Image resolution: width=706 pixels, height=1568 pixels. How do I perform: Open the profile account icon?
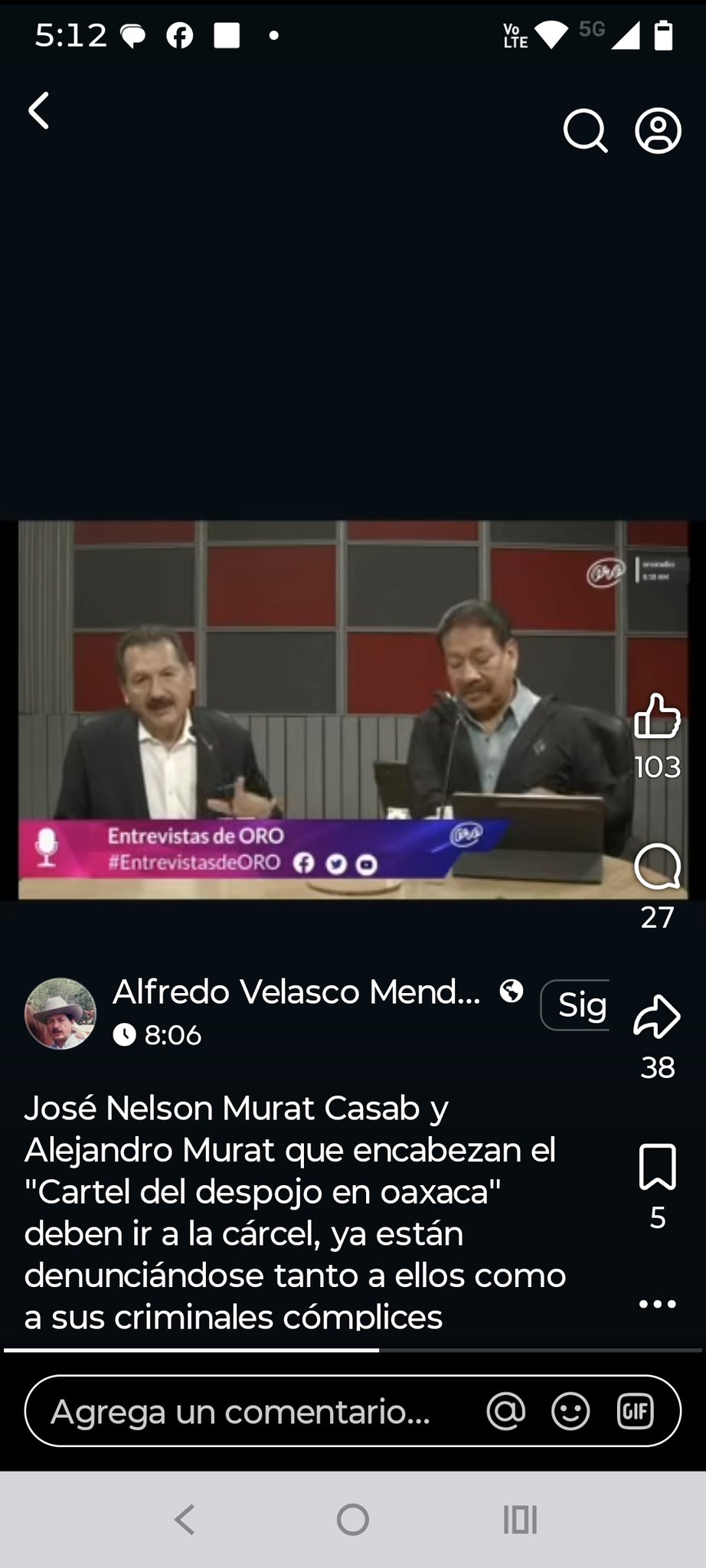click(658, 132)
